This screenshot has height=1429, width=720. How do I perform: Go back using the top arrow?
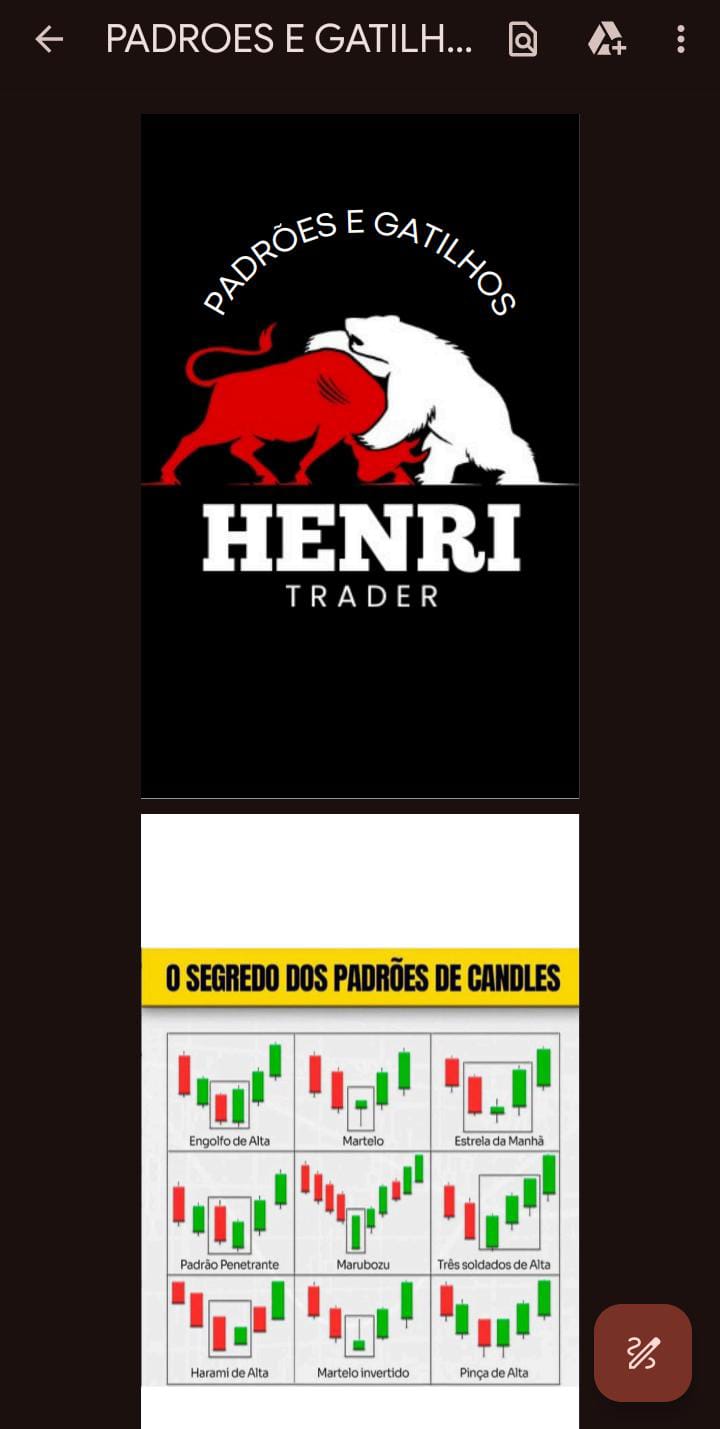tap(48, 39)
